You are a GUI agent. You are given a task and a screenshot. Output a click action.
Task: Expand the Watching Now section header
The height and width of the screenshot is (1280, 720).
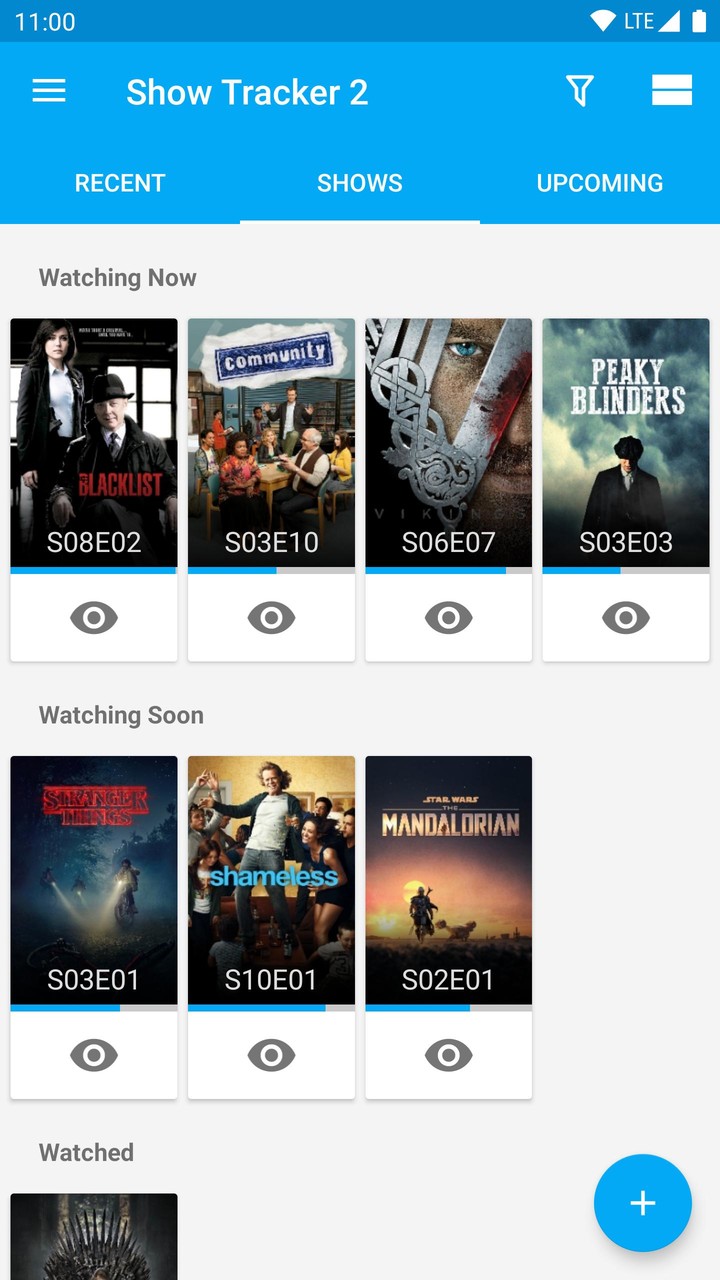click(x=117, y=277)
